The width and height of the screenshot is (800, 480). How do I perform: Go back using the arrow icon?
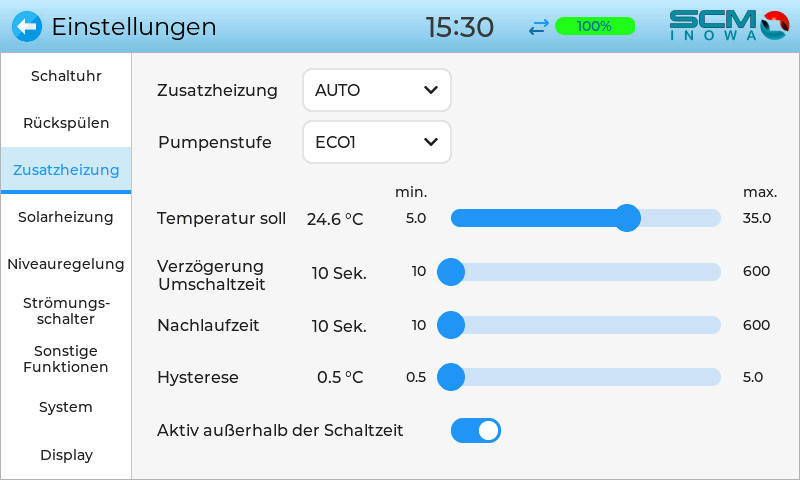click(x=27, y=27)
